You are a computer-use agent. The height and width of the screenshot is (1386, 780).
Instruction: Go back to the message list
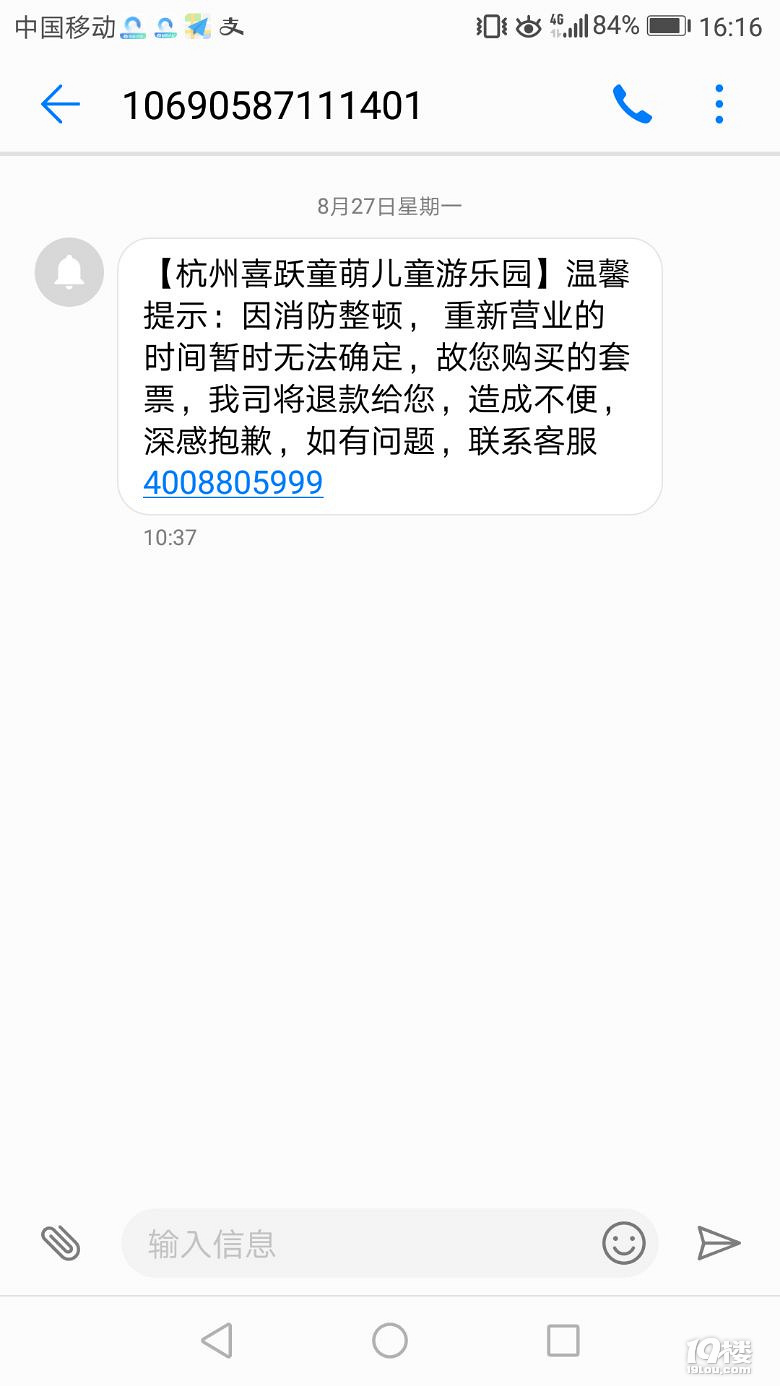60,104
